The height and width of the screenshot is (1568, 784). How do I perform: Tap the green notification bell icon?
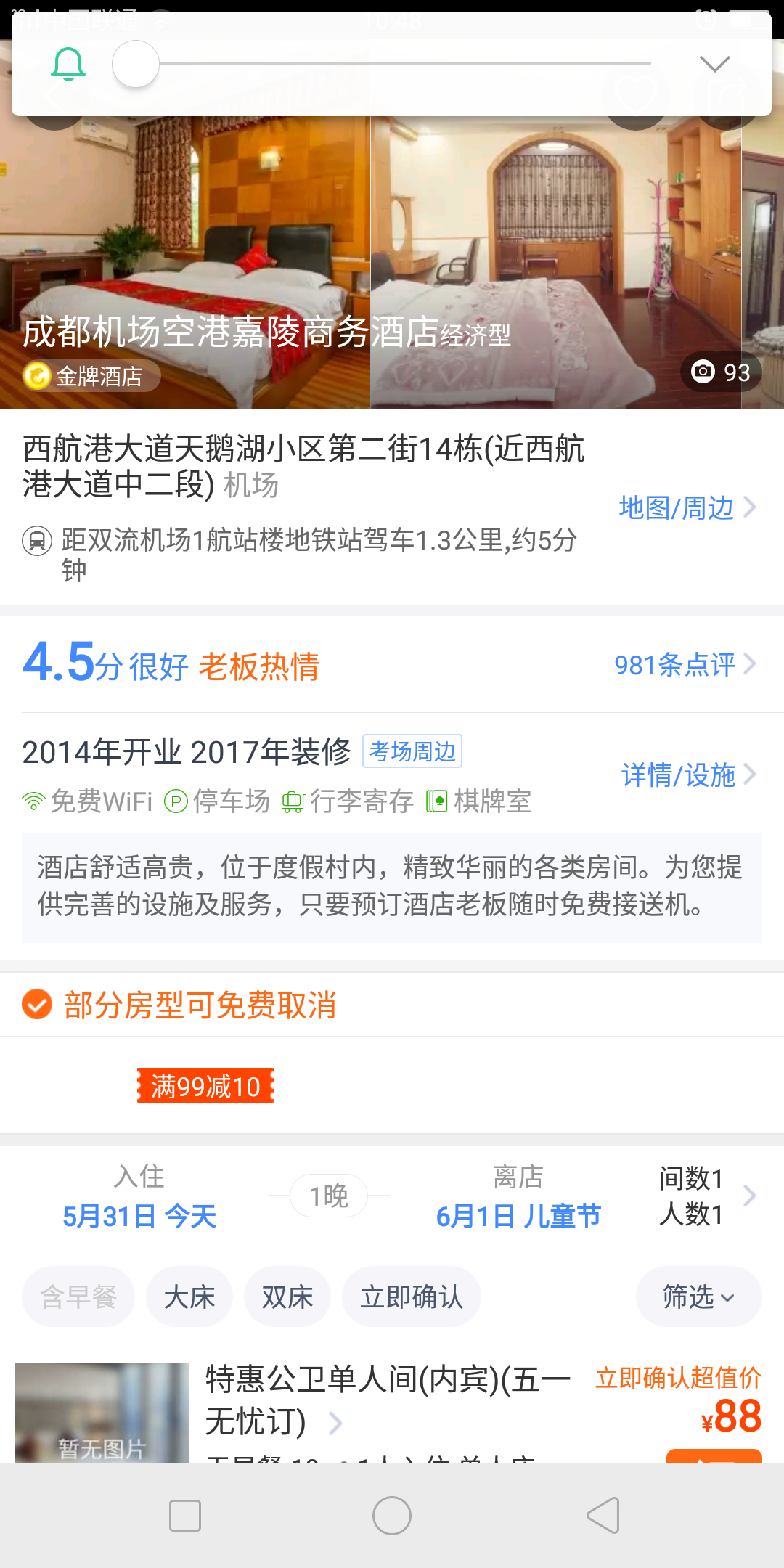(x=68, y=64)
